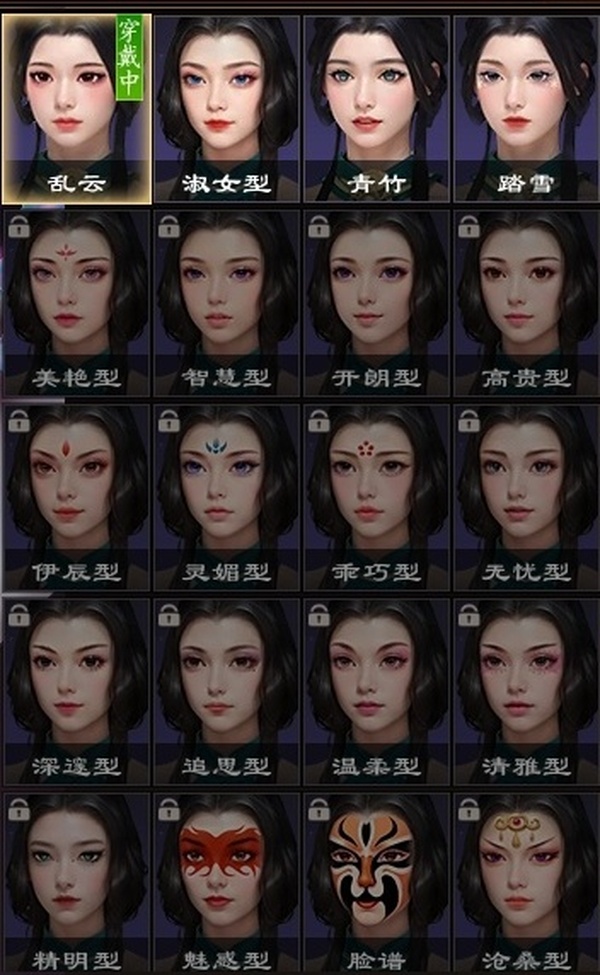Choose the locked 温柔型 face tile
Screen dimensions: 600x975
(x=376, y=690)
